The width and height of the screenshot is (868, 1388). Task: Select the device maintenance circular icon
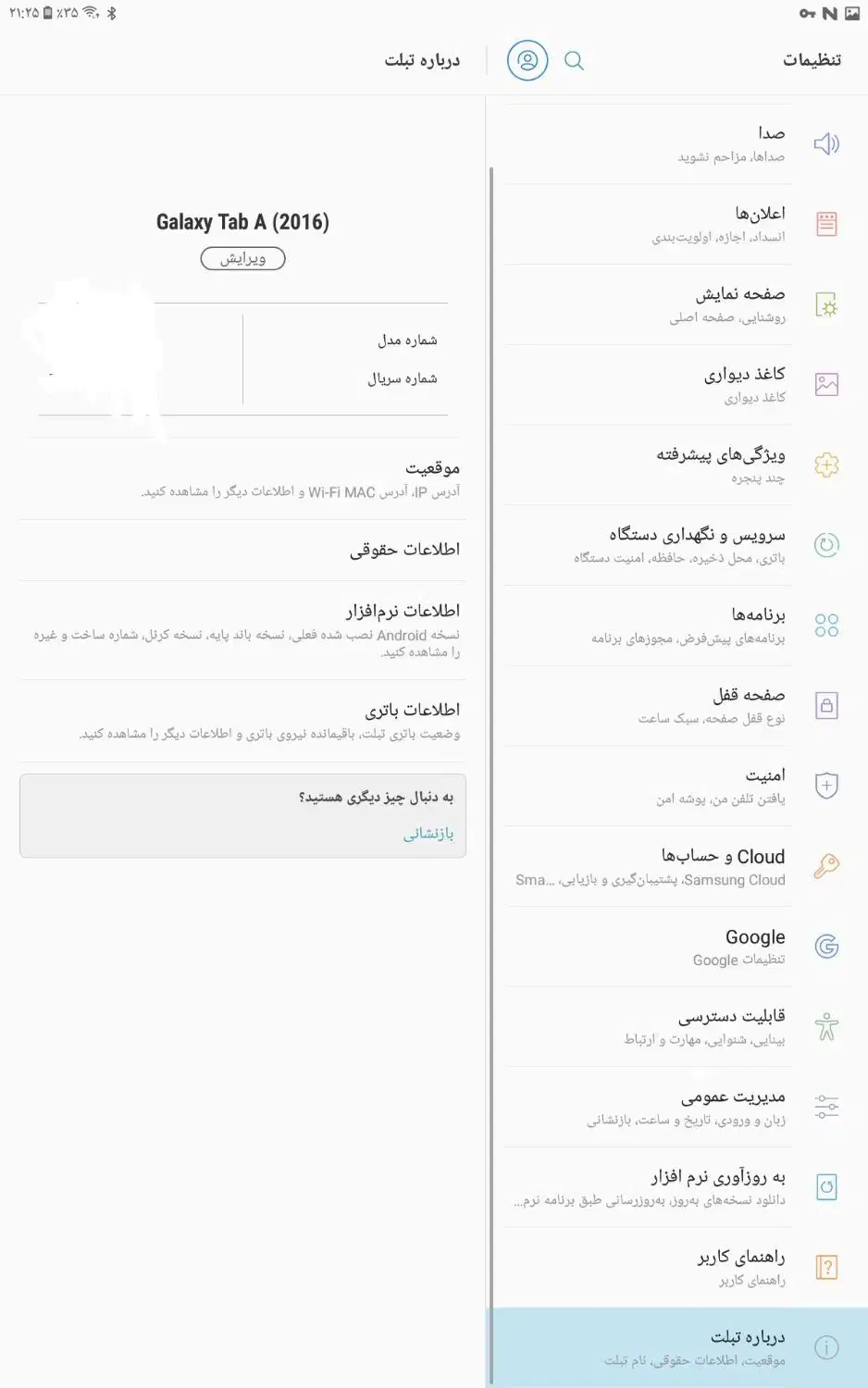pos(826,546)
